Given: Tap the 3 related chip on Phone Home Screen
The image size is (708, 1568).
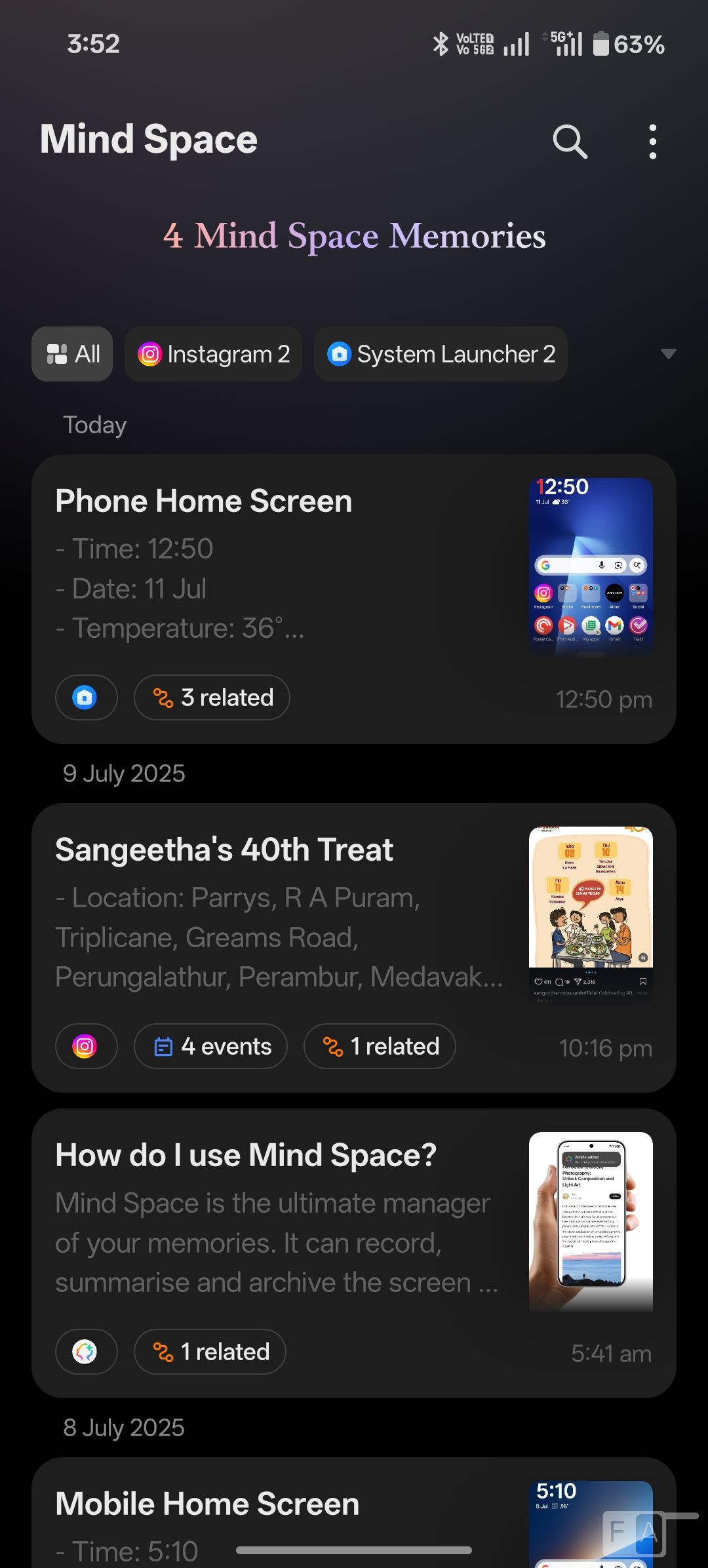Looking at the screenshot, I should [x=212, y=697].
